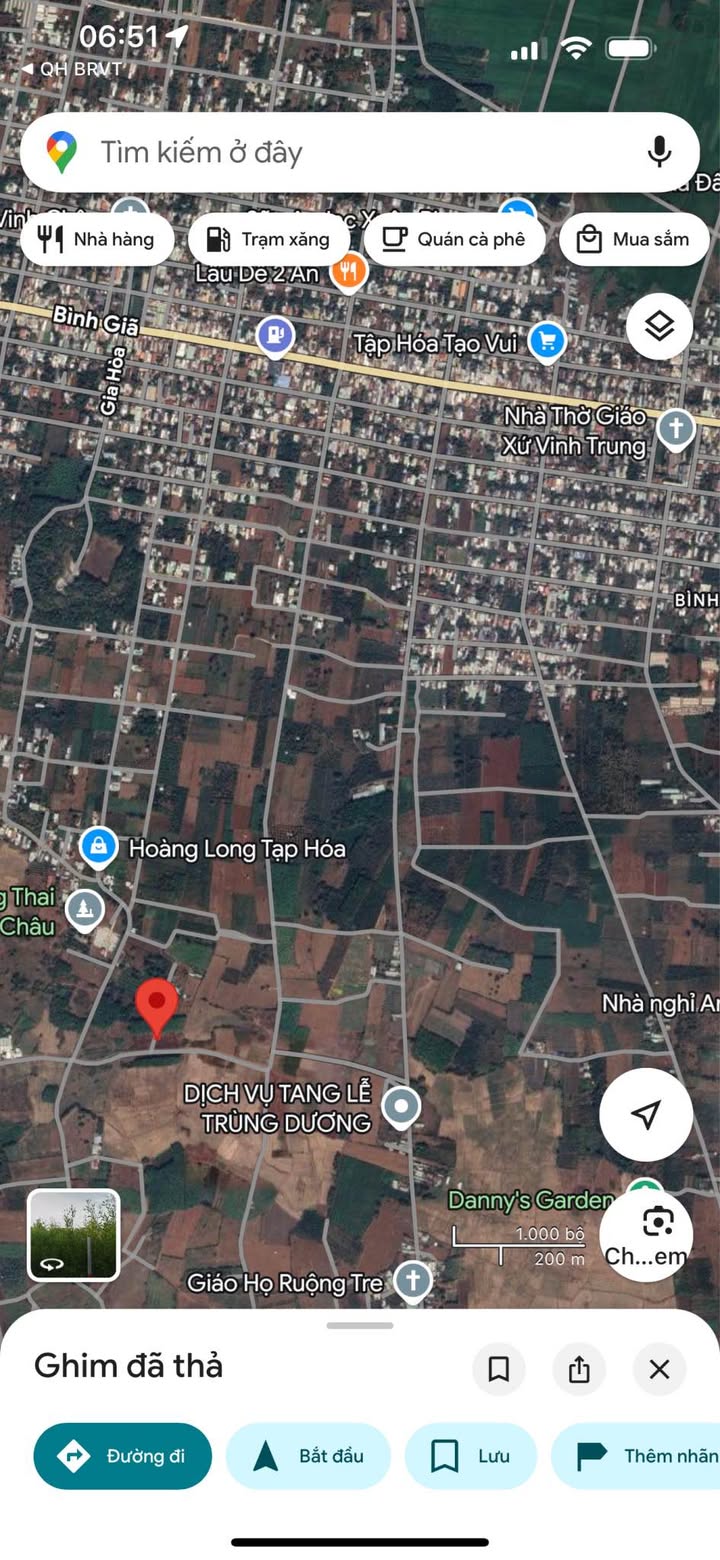
Task: Start navigation with 'Bắt đầu'
Action: [308, 1456]
